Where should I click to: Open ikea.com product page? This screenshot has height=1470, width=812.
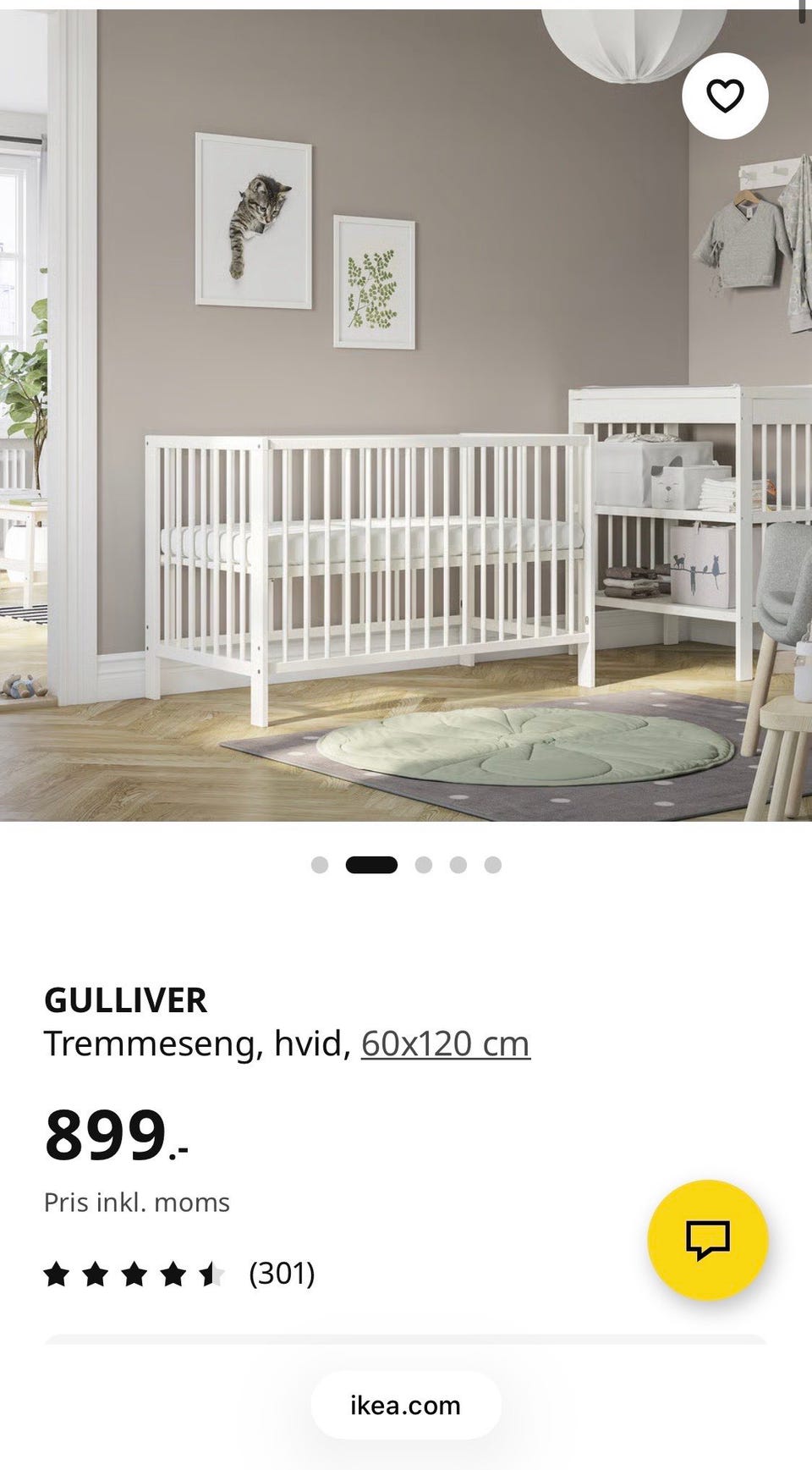point(406,1405)
